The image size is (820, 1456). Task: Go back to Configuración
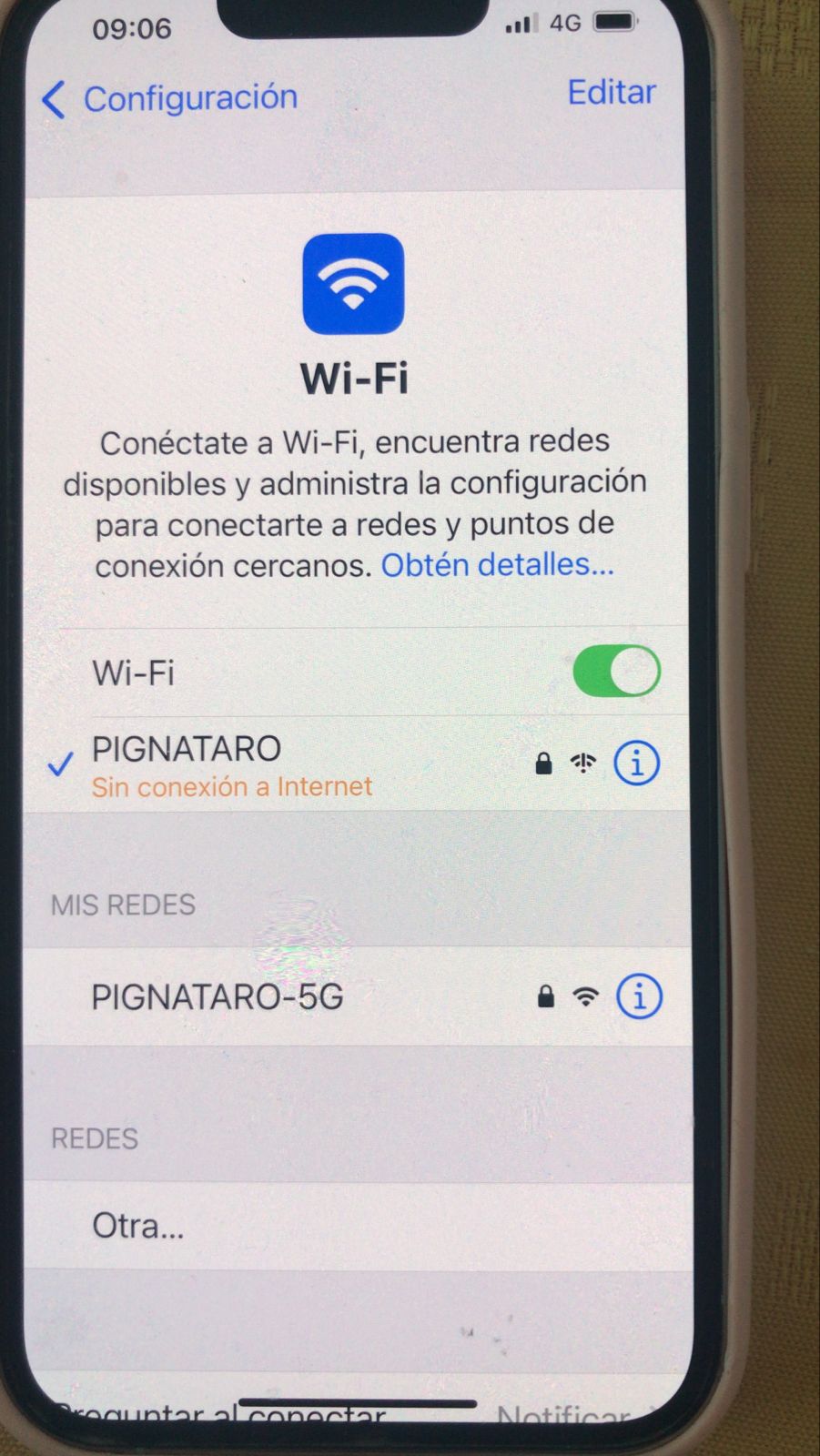pyautogui.click(x=171, y=98)
